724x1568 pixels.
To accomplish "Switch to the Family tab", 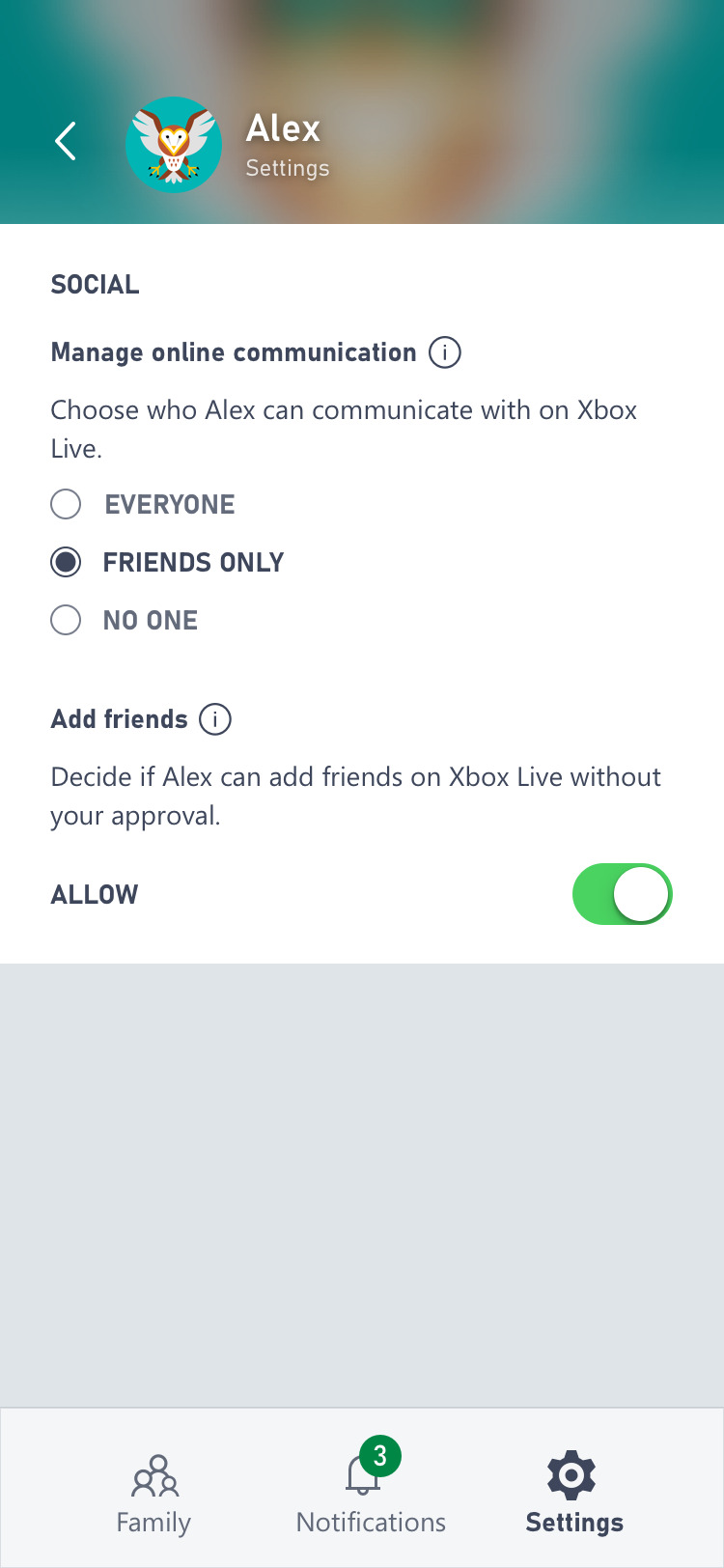I will 153,1493.
